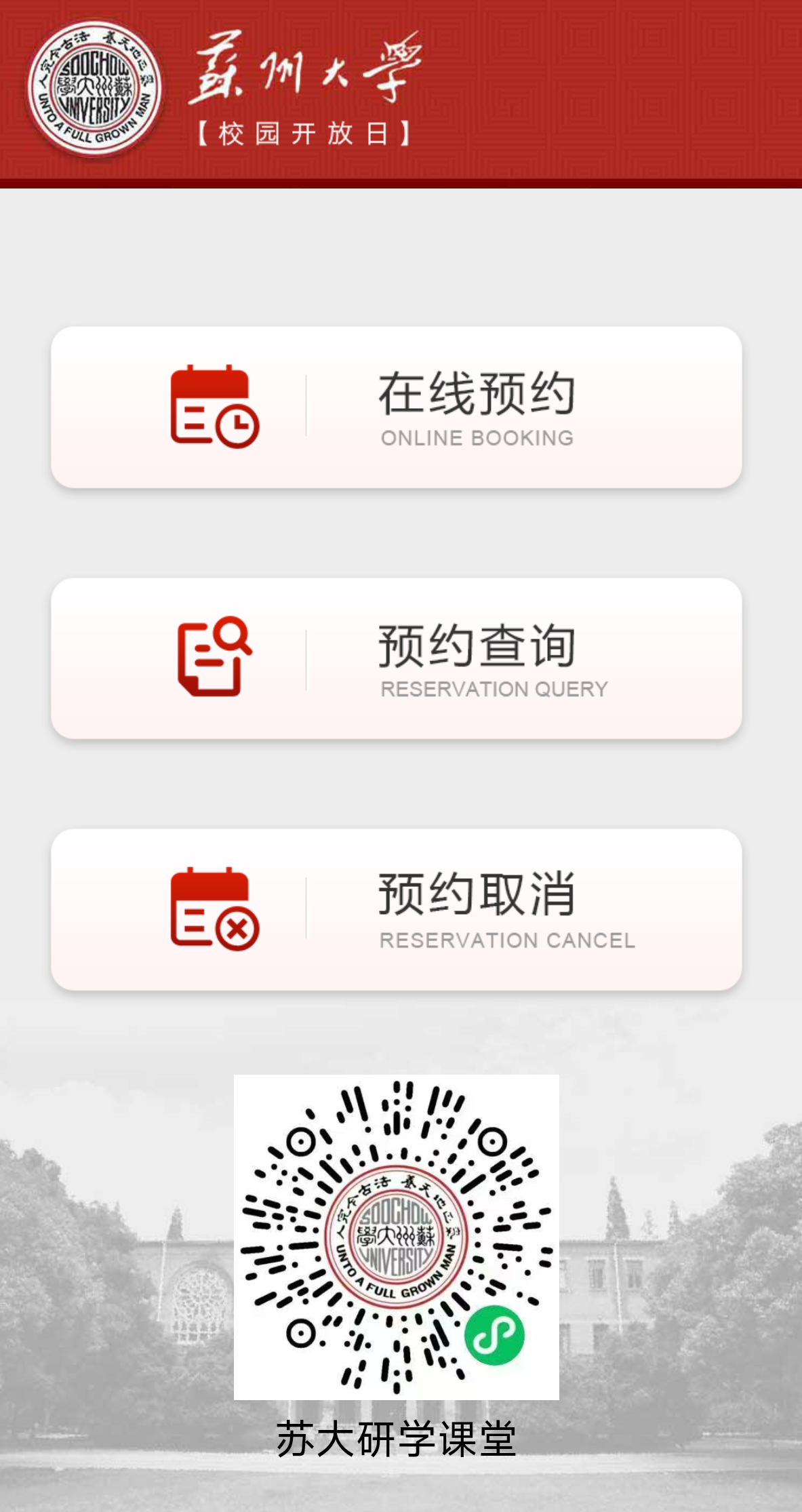Open 在线预约 online booking
The image size is (802, 1512).
click(397, 407)
